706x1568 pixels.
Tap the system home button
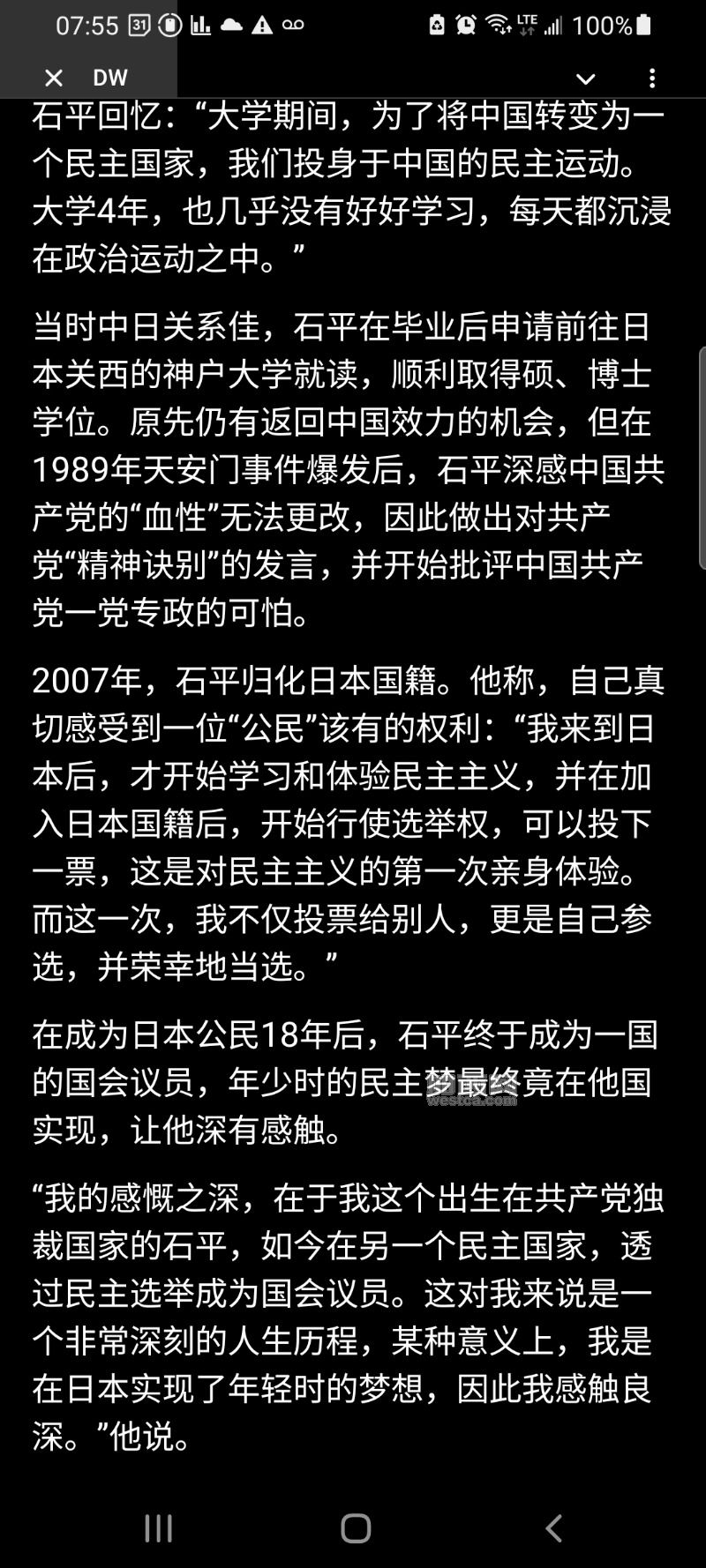(x=356, y=1528)
